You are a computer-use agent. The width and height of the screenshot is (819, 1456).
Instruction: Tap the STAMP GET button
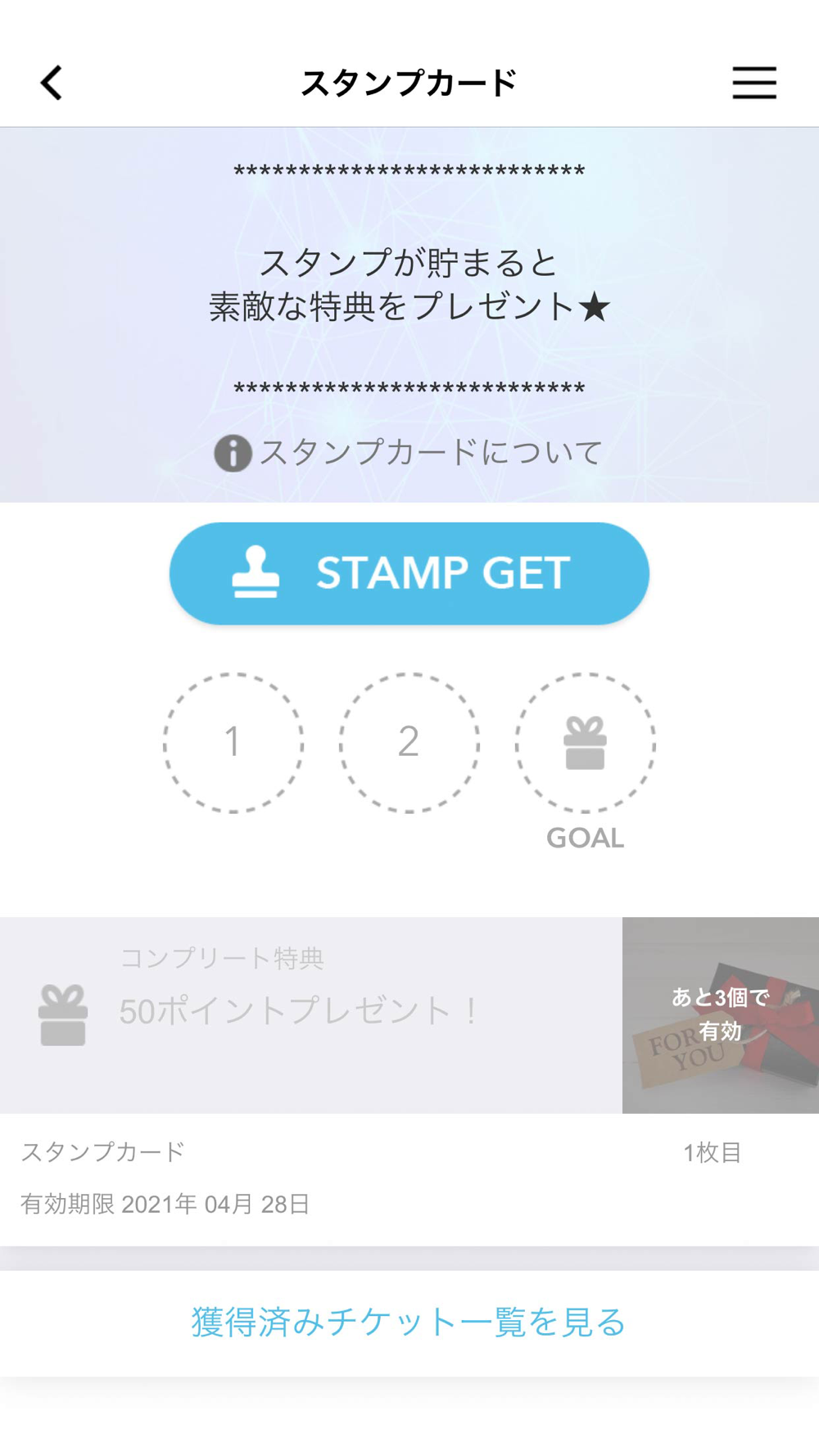point(409,573)
